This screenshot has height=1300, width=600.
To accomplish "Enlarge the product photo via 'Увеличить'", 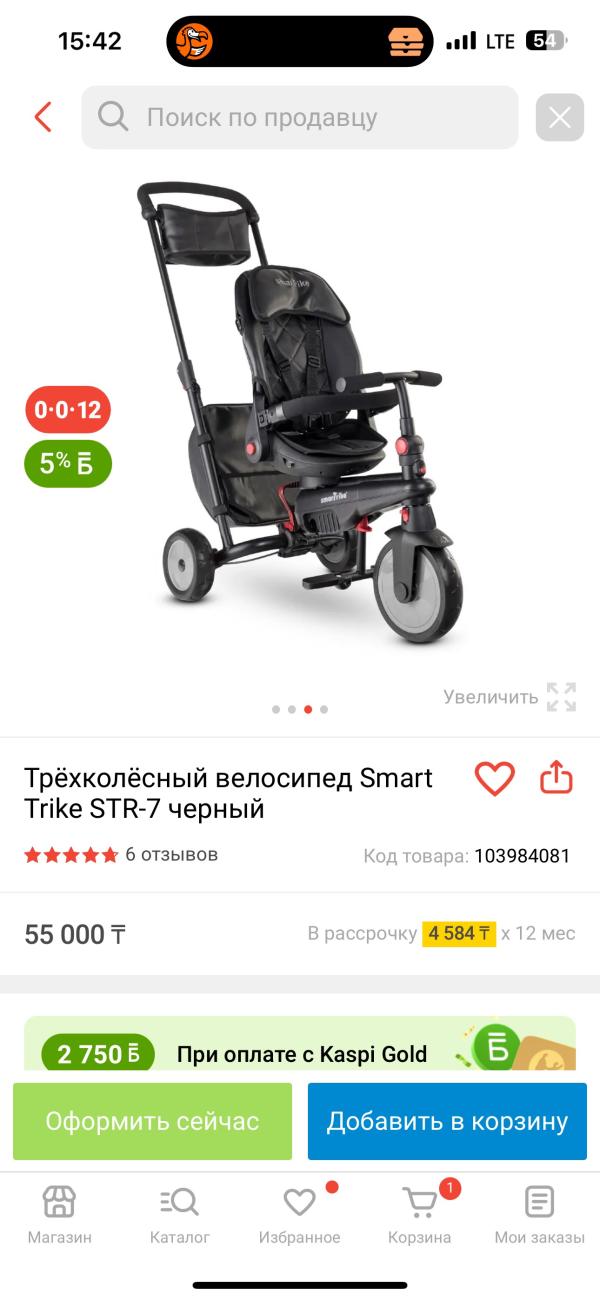I will tap(510, 697).
